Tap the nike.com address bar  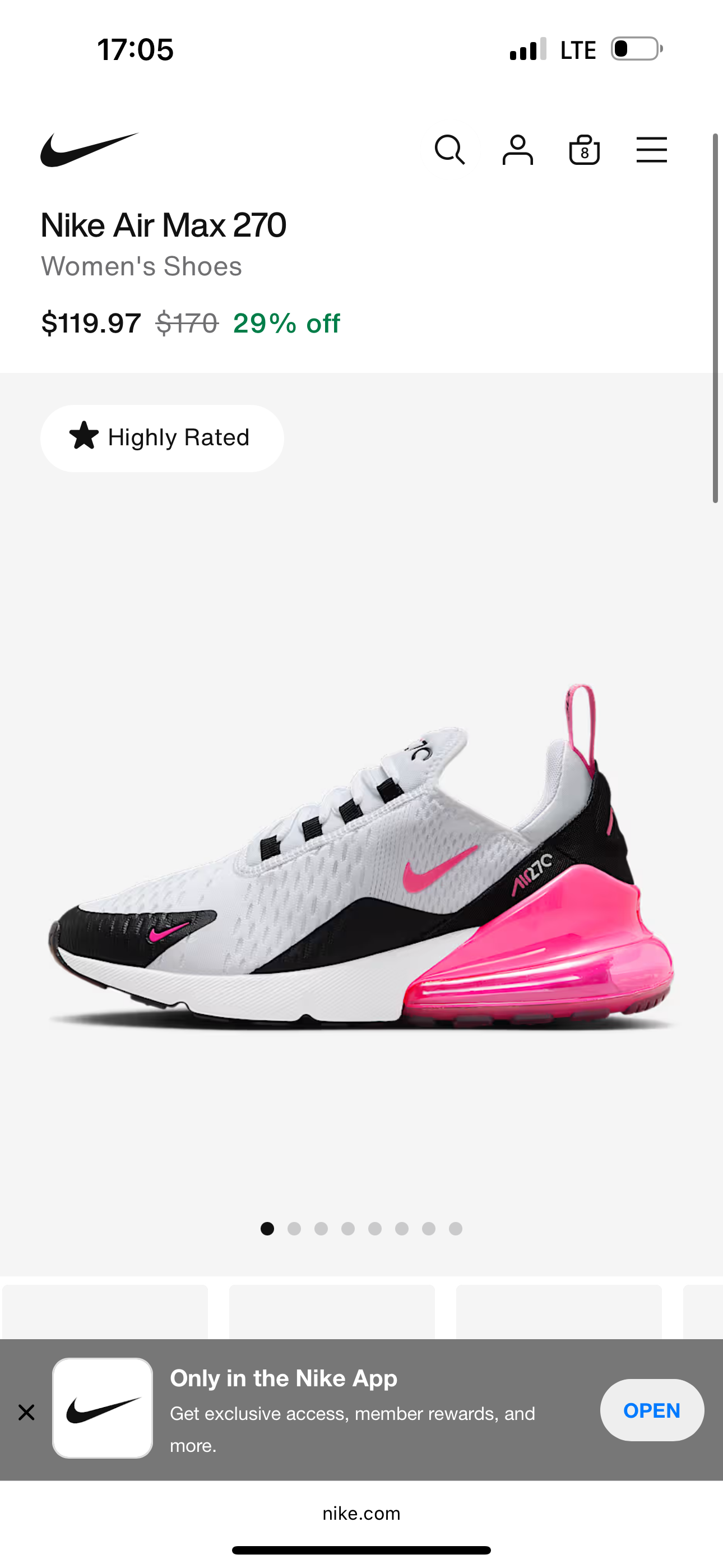(361, 1513)
